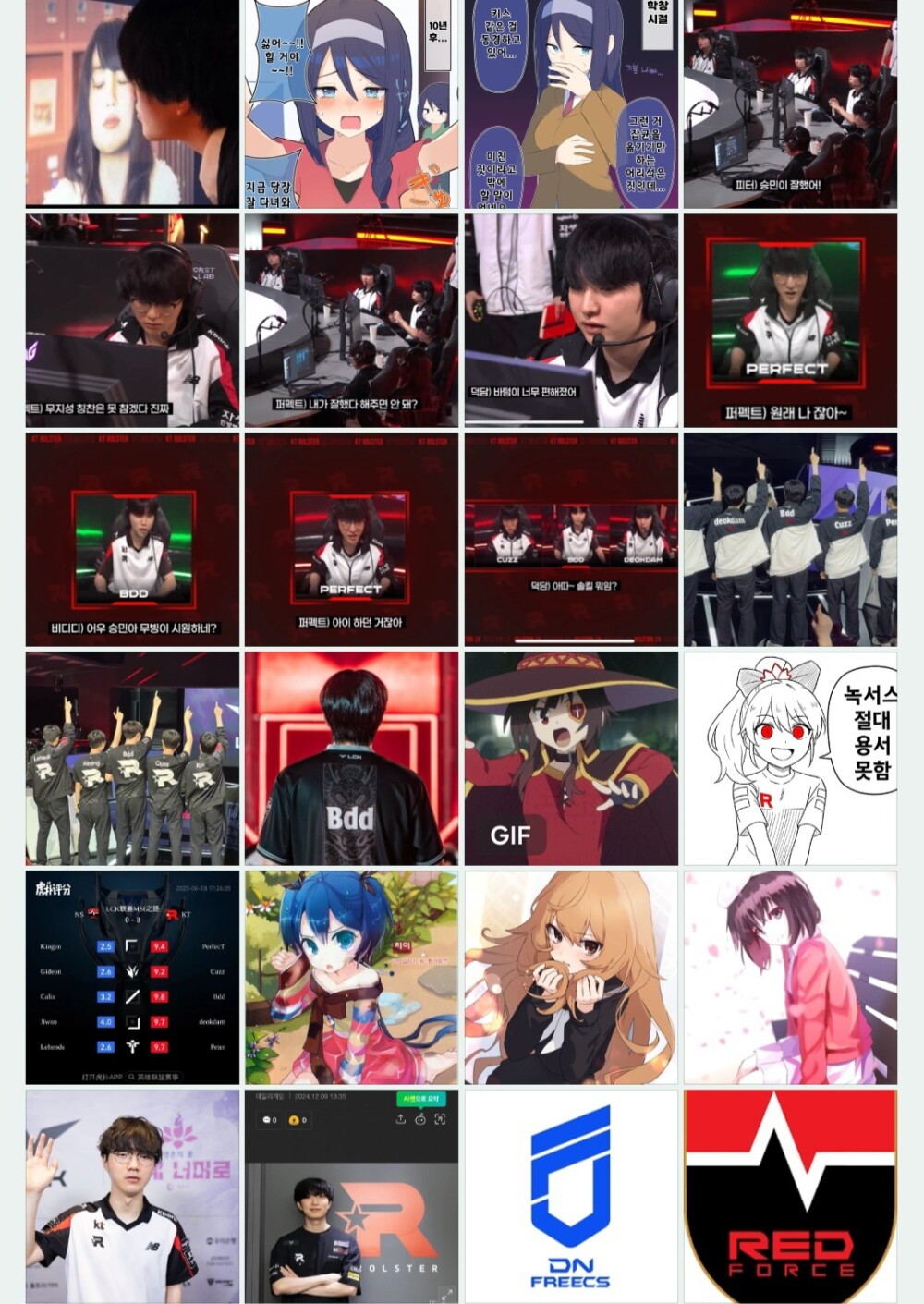924x1304 pixels.
Task: Select the drawing saying 녹서스 절대 용서 못함
Action: 790,759
